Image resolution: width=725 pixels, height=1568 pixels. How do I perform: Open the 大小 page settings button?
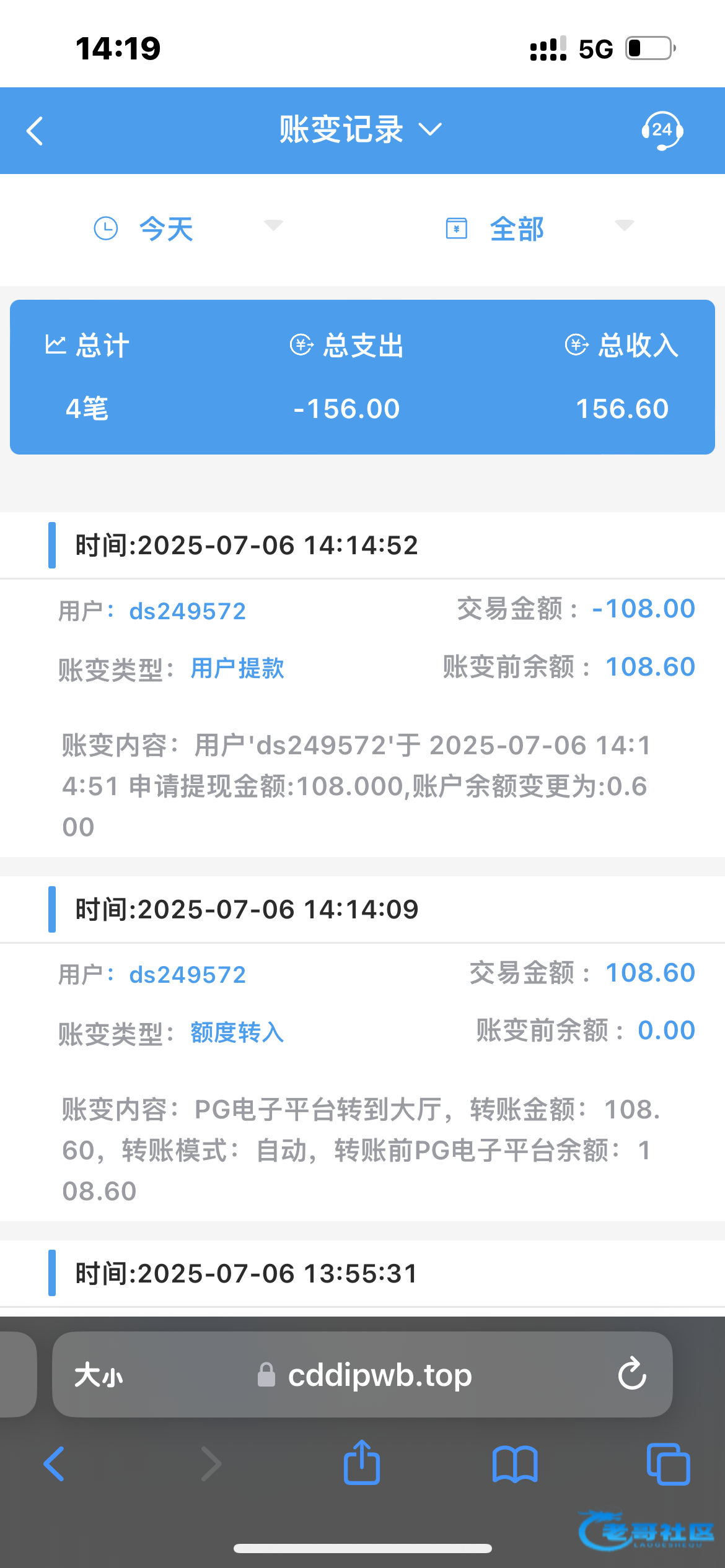(x=99, y=1375)
